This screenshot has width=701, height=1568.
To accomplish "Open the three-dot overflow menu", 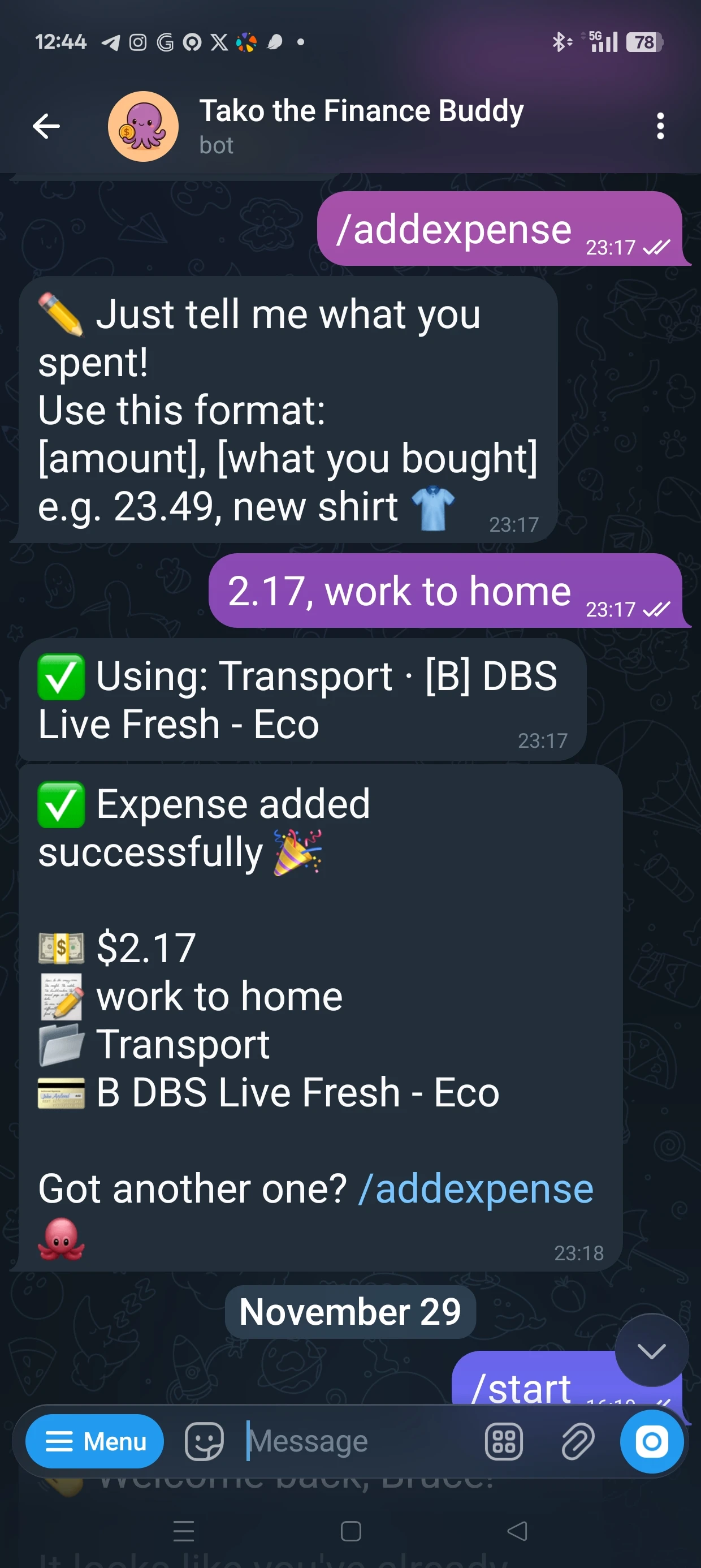I will (x=660, y=126).
